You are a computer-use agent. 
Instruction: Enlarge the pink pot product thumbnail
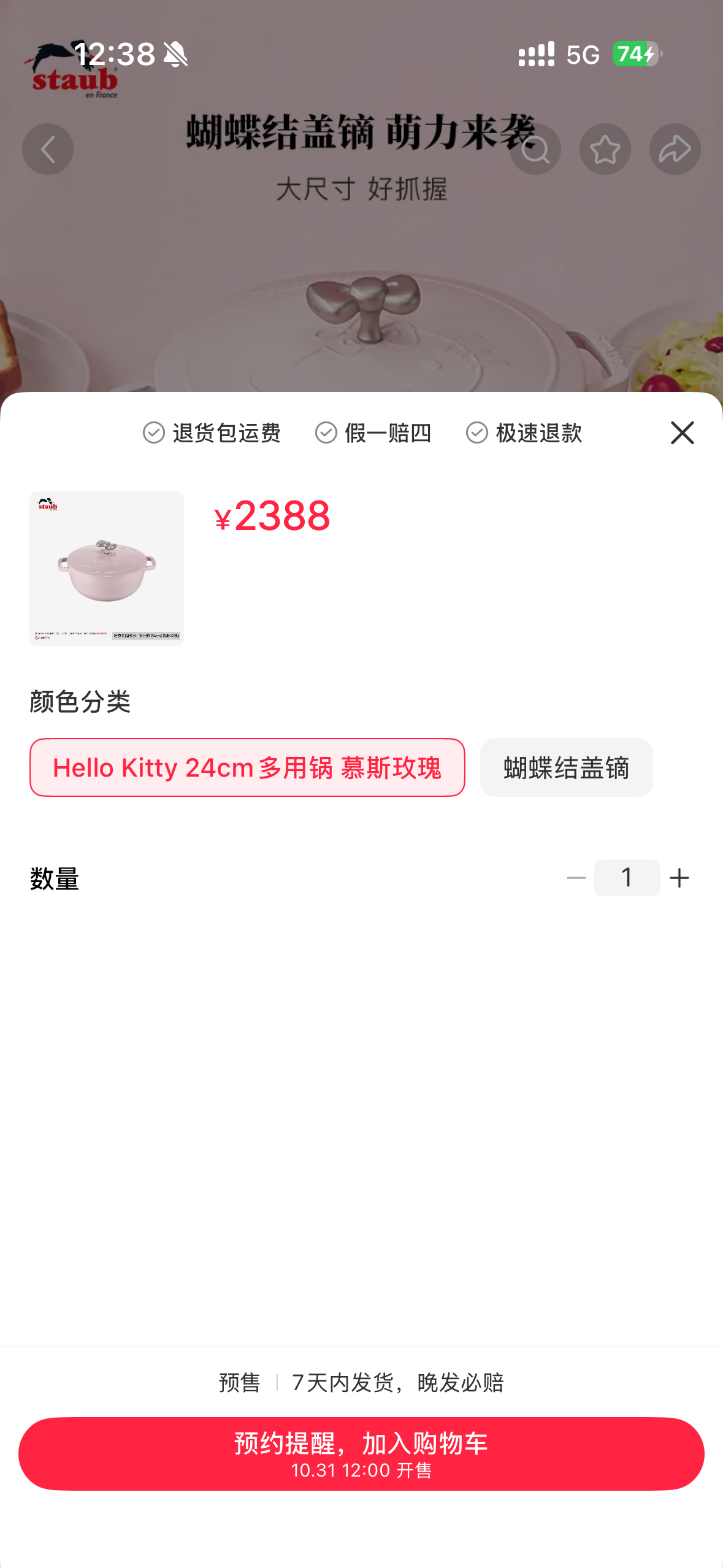pos(107,568)
